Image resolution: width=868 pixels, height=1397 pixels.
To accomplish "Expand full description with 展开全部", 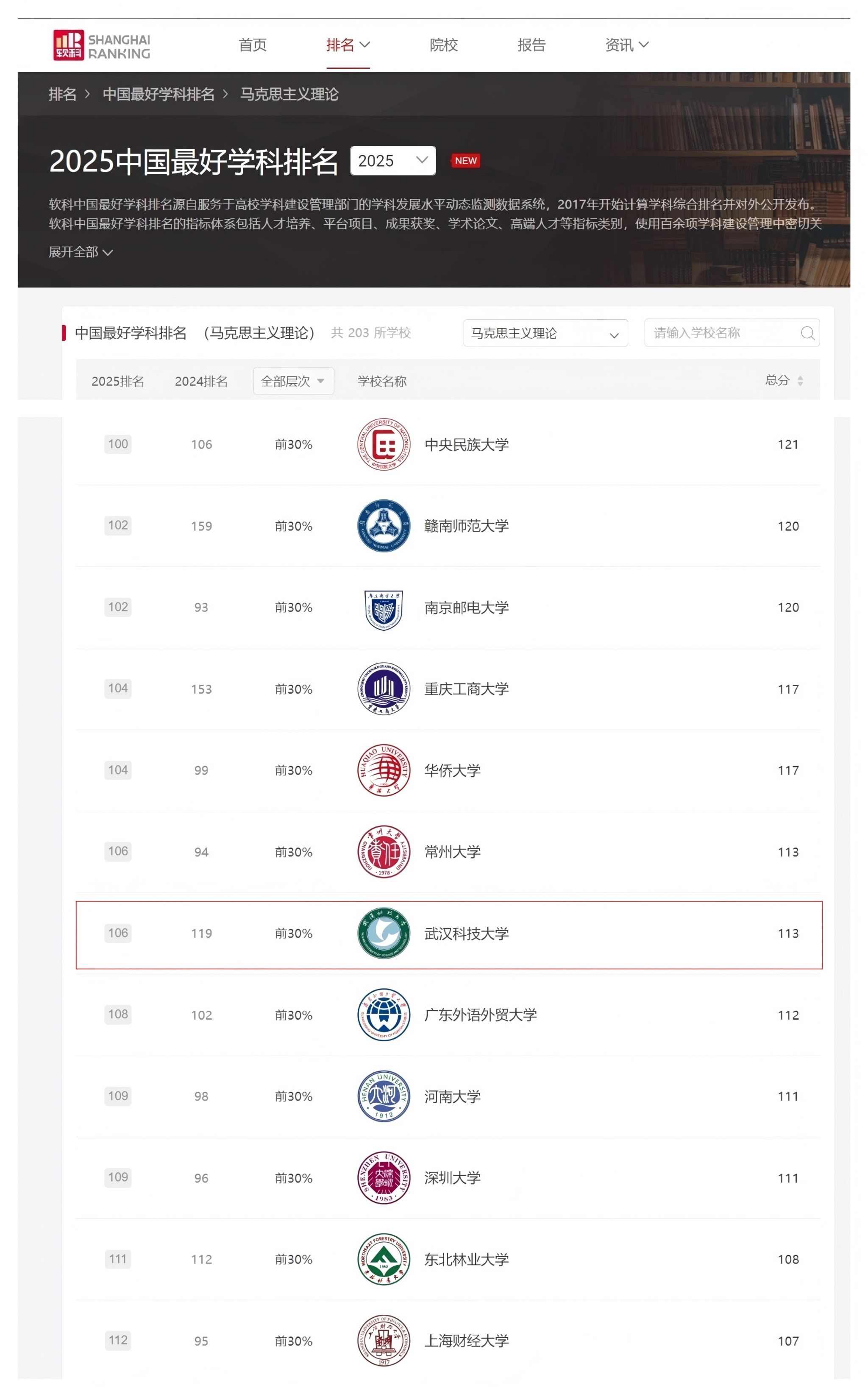I will pyautogui.click(x=81, y=252).
